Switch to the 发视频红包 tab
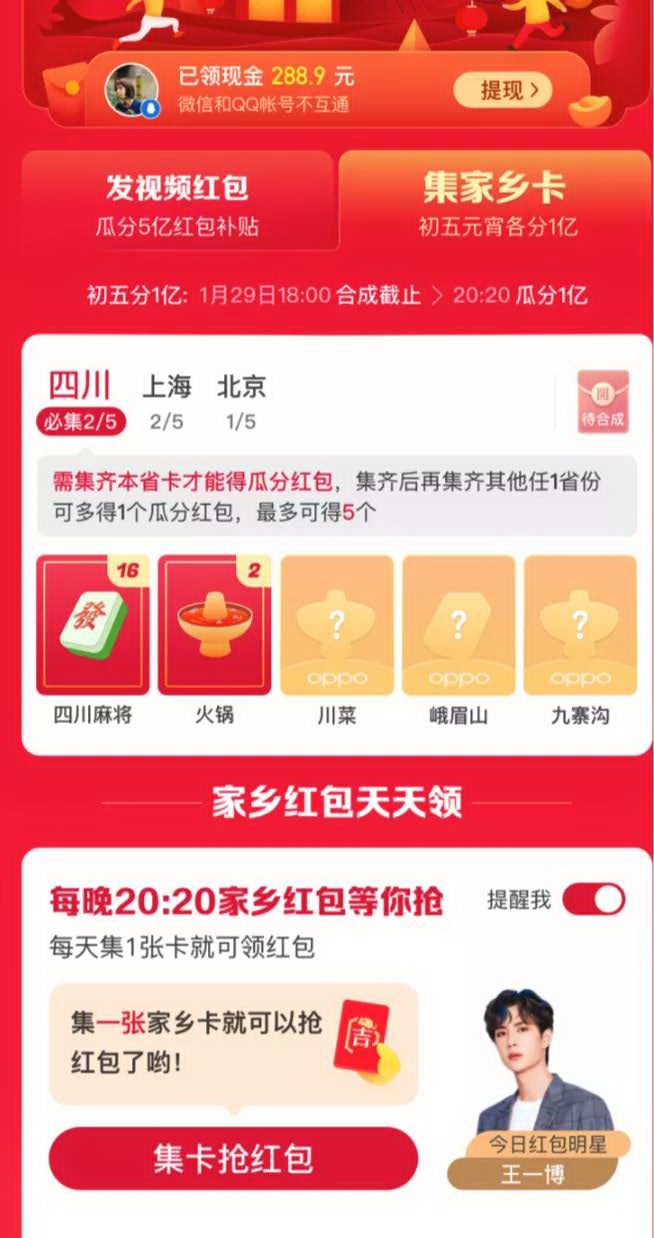Screen dimensions: 654x1238 [x=177, y=203]
